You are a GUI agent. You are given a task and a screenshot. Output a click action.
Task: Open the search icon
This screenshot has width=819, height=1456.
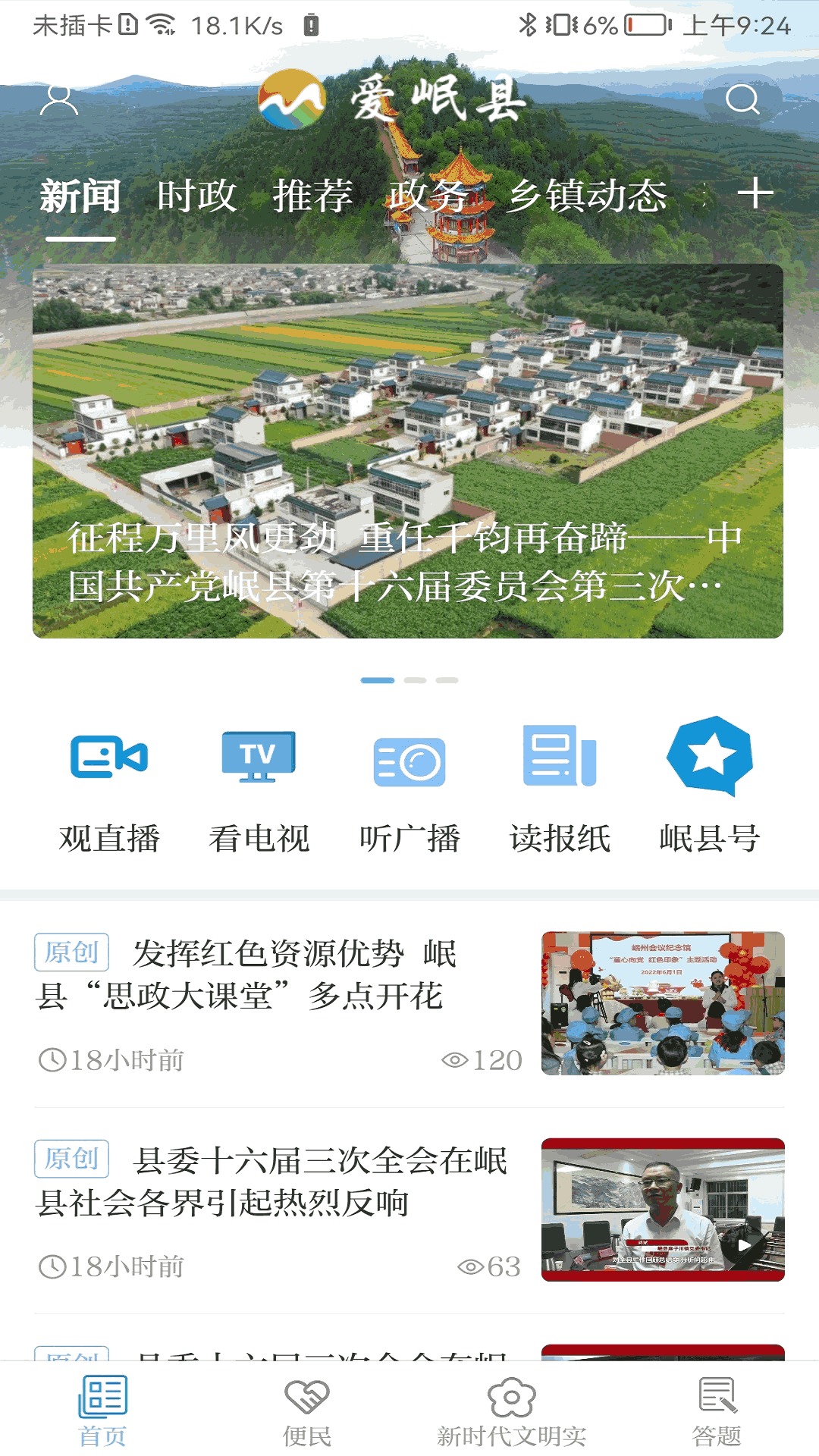point(742,99)
